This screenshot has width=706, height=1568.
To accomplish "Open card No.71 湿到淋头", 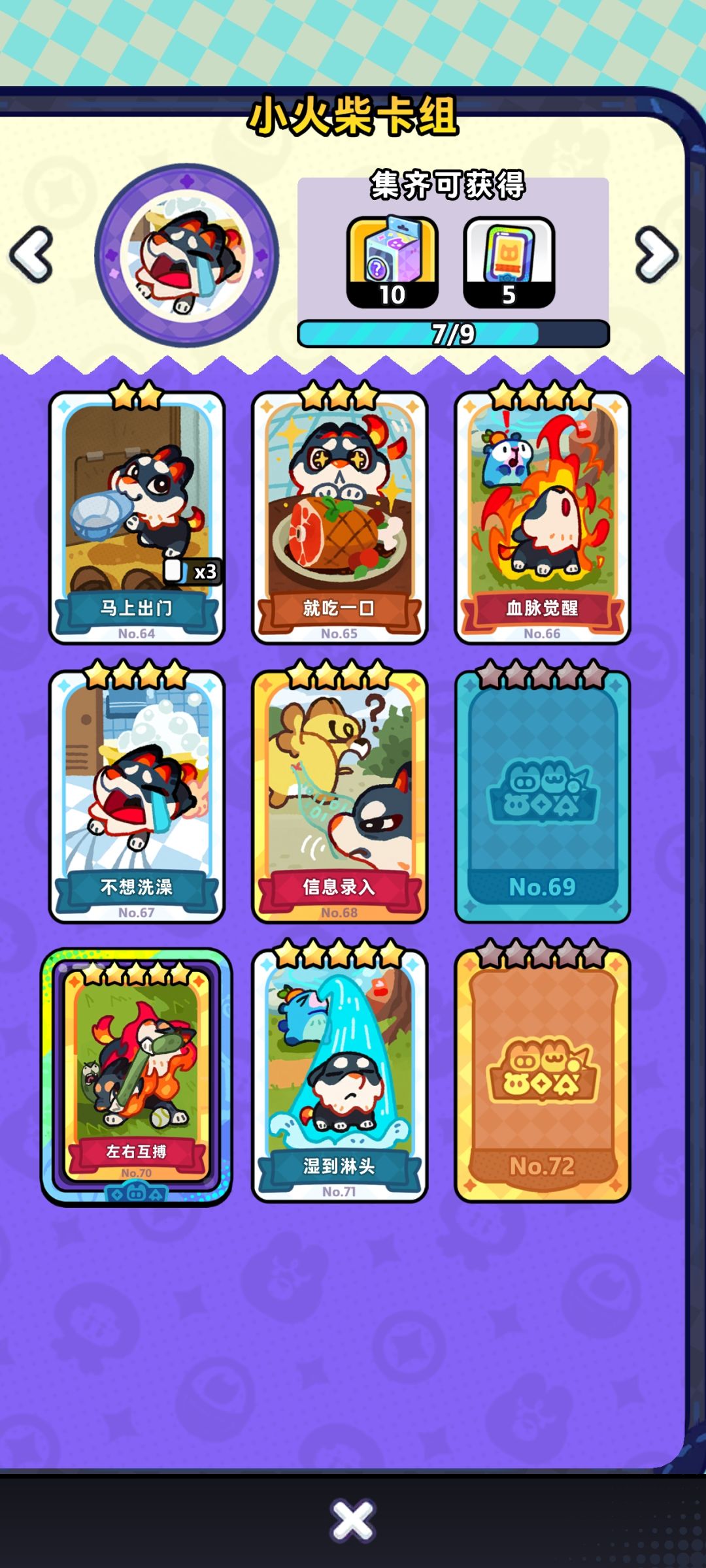I will [x=339, y=1073].
